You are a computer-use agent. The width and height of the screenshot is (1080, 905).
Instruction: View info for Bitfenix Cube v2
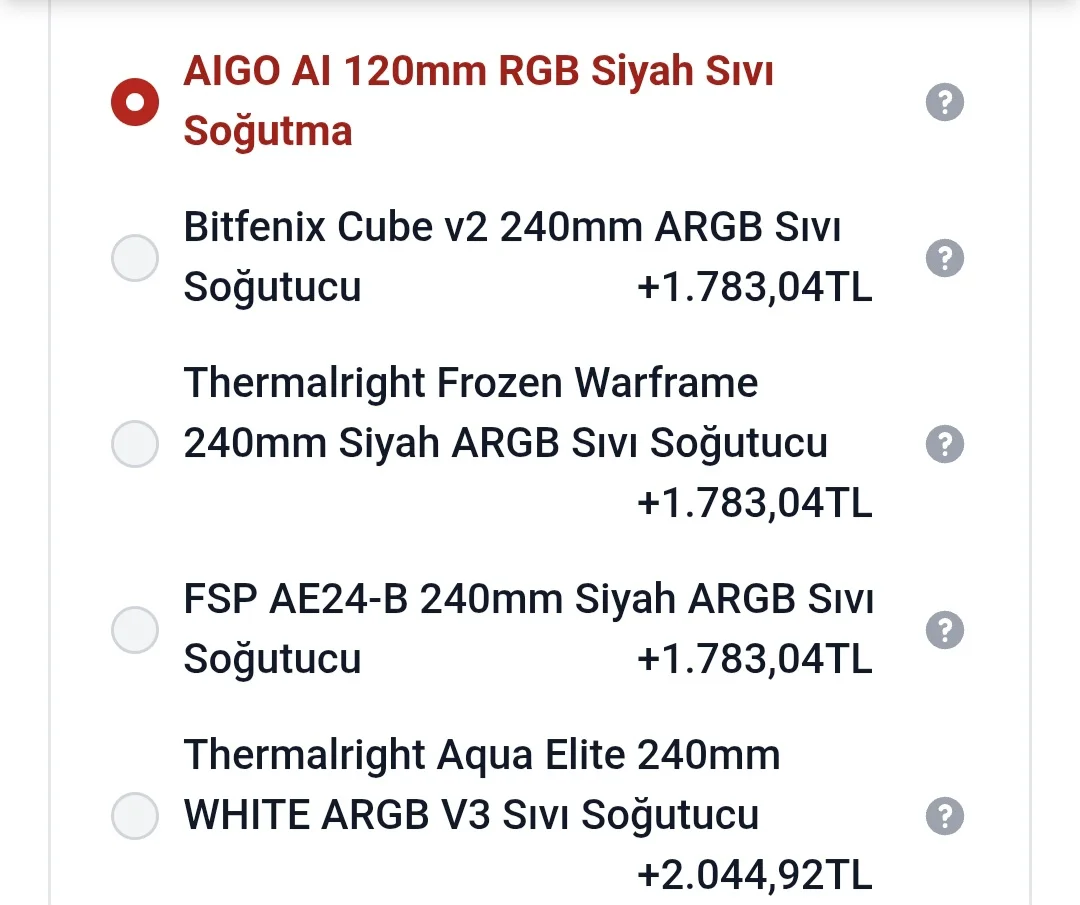click(944, 258)
